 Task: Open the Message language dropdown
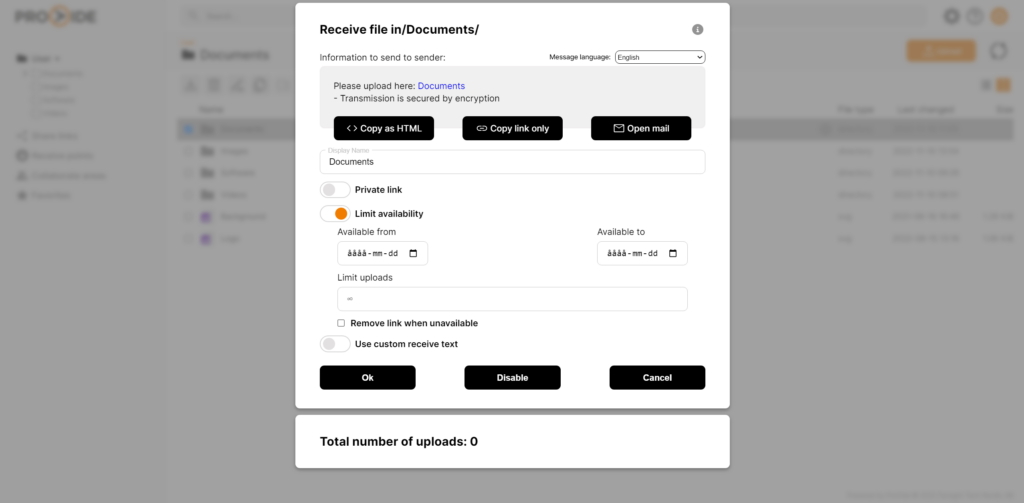click(x=659, y=57)
